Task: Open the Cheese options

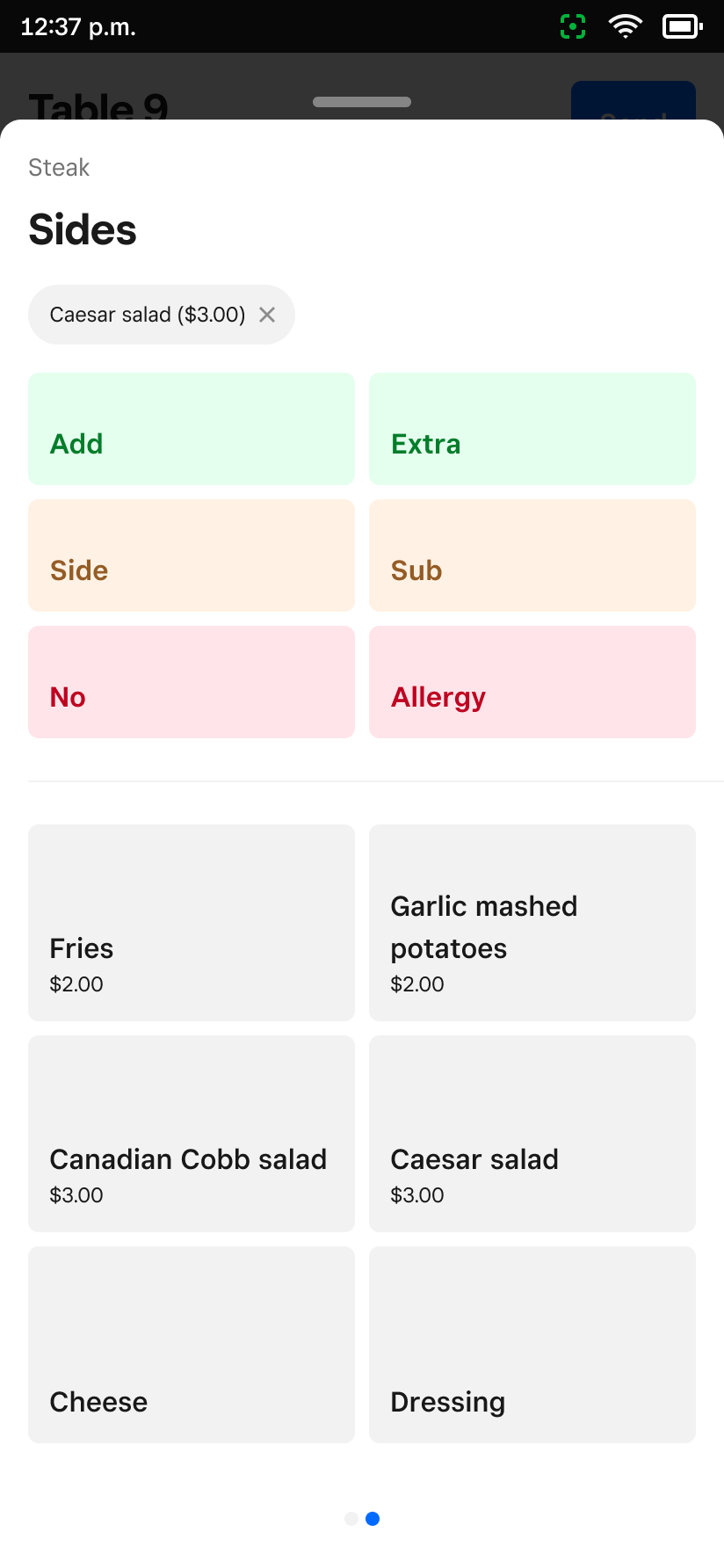Action: click(x=192, y=1345)
